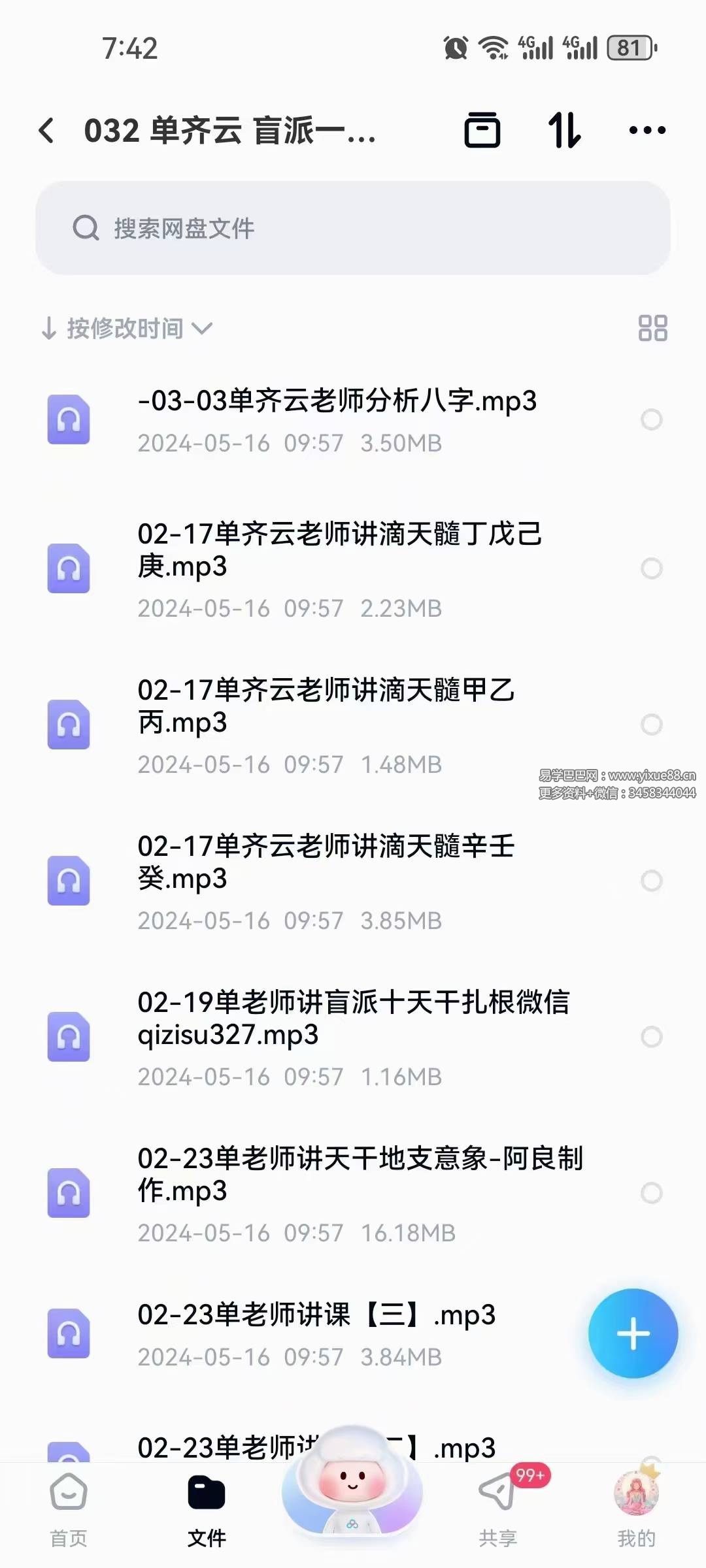
Task: Open the transfer list icon
Action: pyautogui.click(x=566, y=130)
